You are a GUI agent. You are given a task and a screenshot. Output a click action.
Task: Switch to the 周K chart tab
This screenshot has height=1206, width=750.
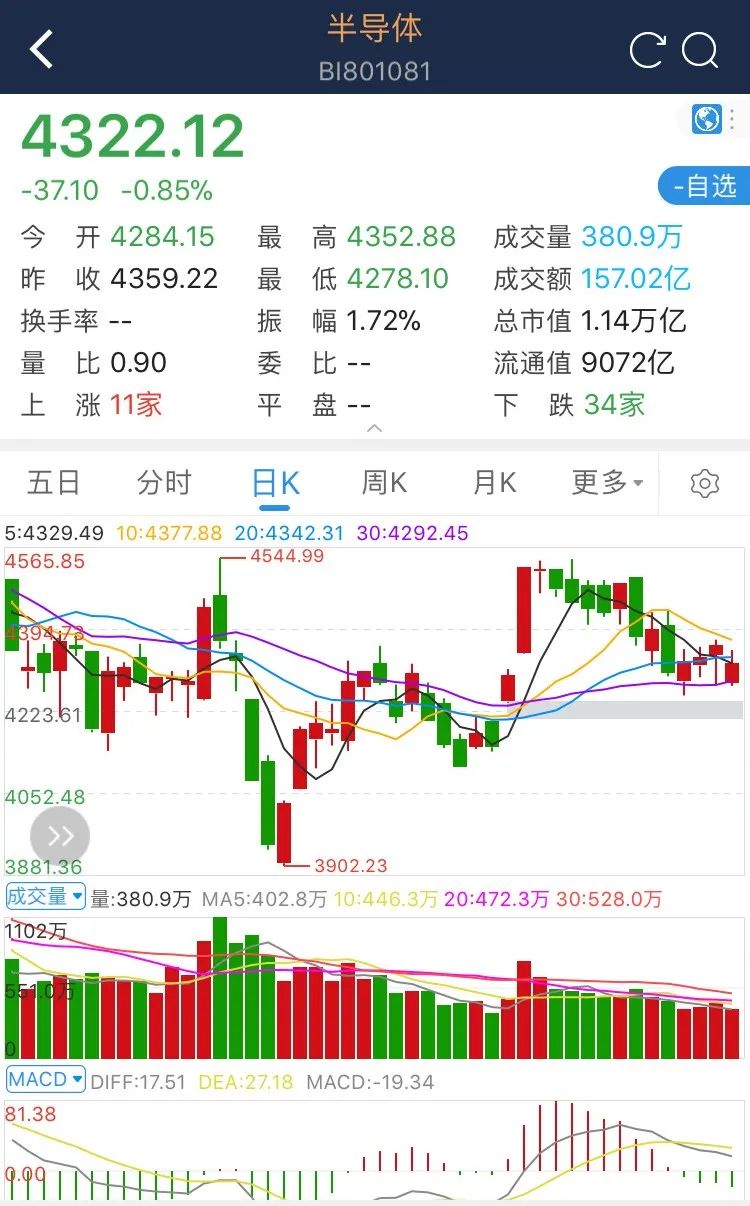click(x=385, y=483)
